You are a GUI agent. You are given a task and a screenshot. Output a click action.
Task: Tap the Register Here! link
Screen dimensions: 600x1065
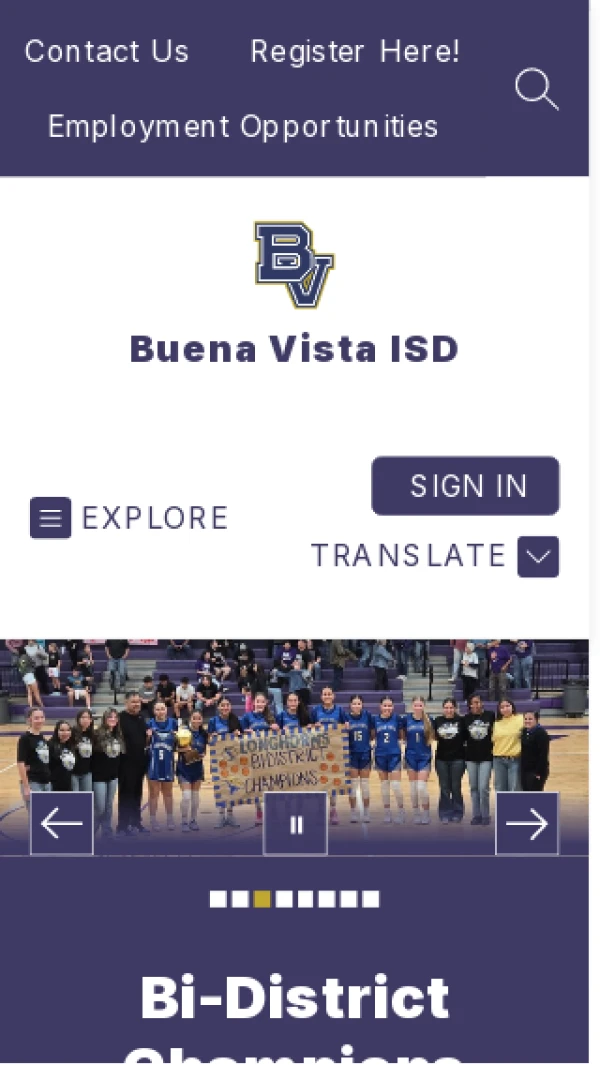(355, 52)
